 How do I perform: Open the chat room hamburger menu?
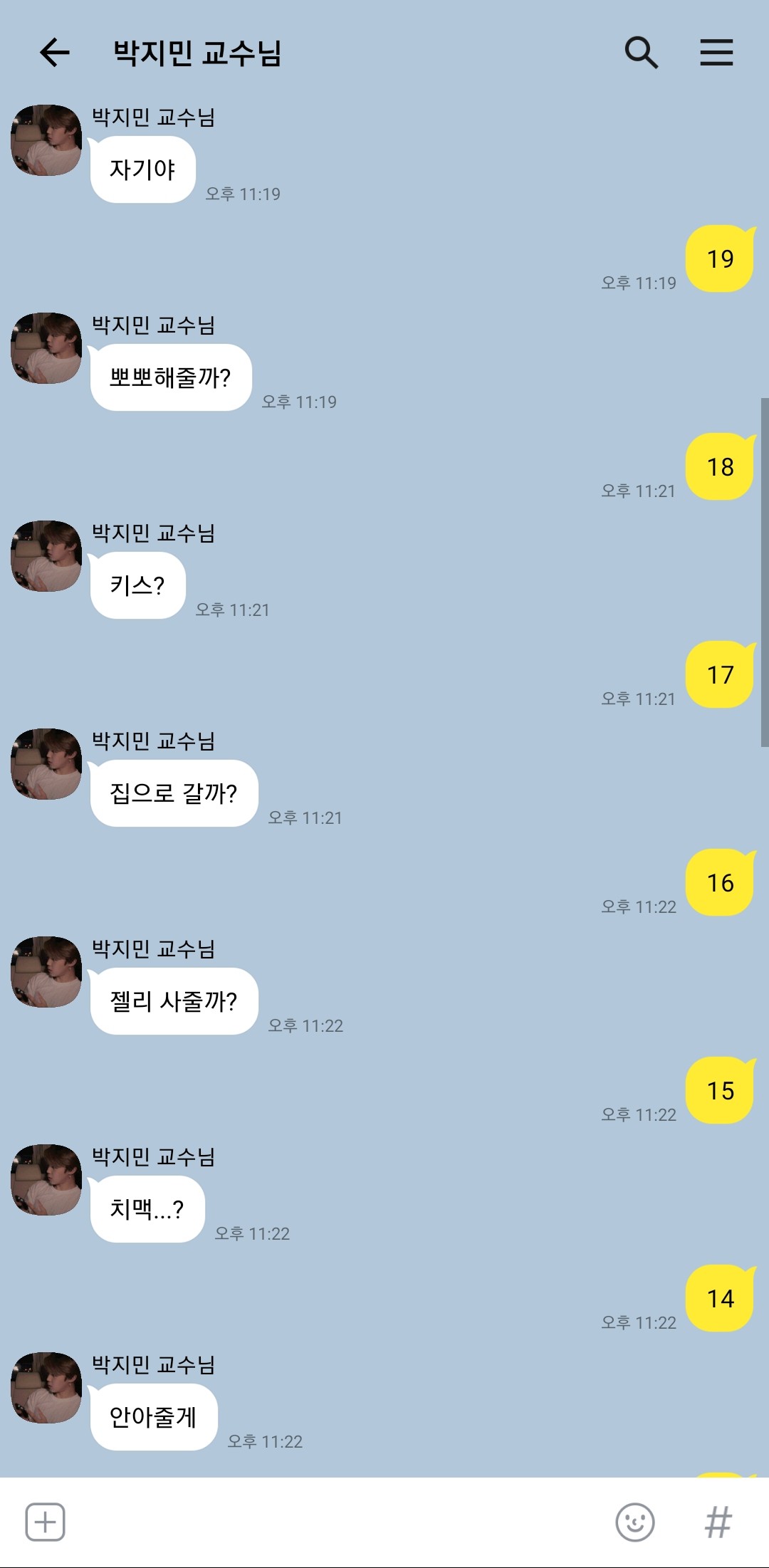(716, 53)
